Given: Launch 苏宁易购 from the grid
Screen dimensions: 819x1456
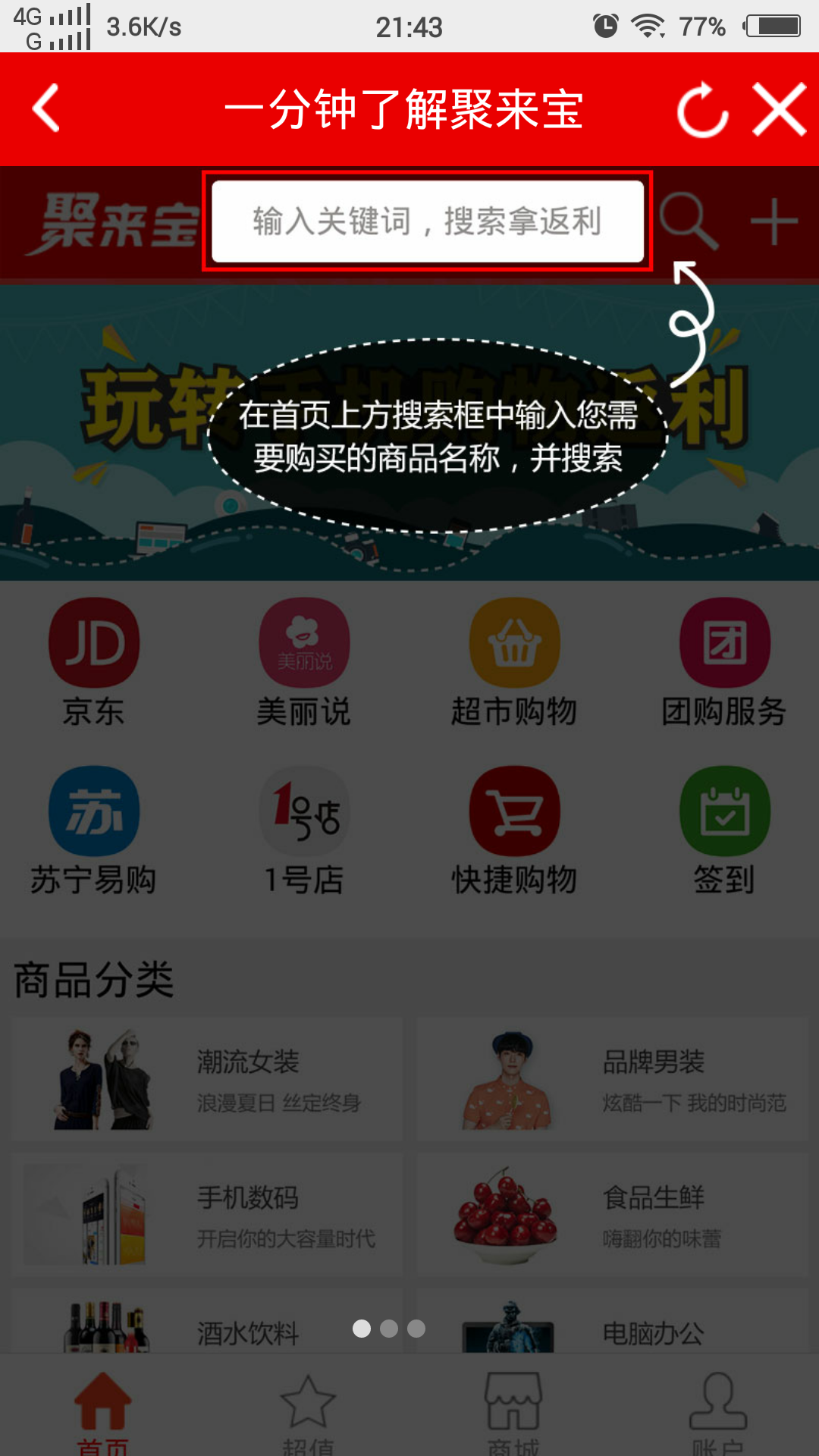Looking at the screenshot, I should click(94, 811).
